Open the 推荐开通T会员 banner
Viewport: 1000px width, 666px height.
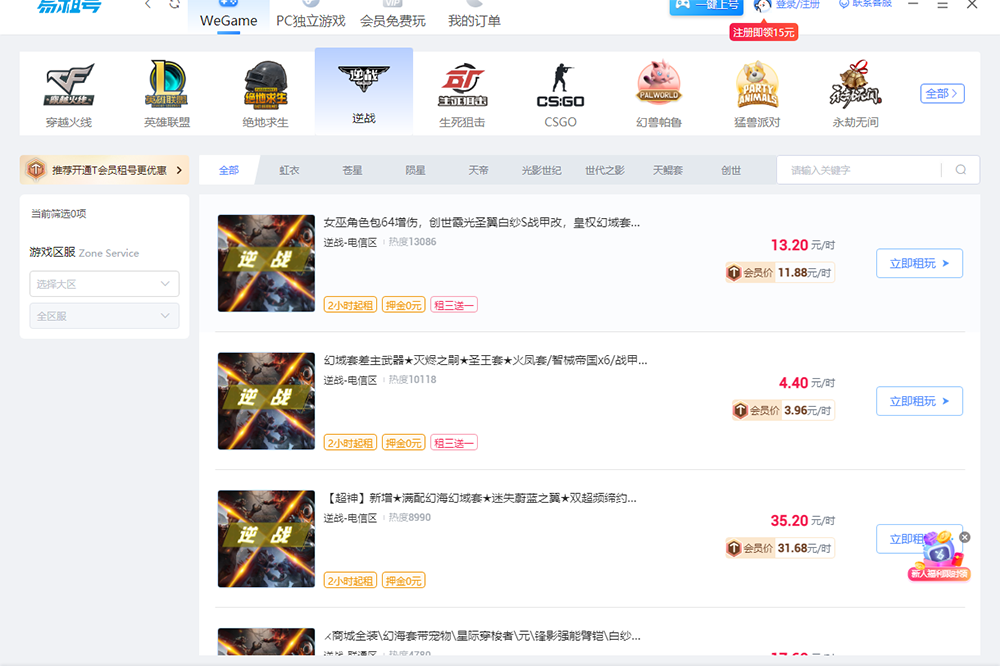[x=105, y=170]
